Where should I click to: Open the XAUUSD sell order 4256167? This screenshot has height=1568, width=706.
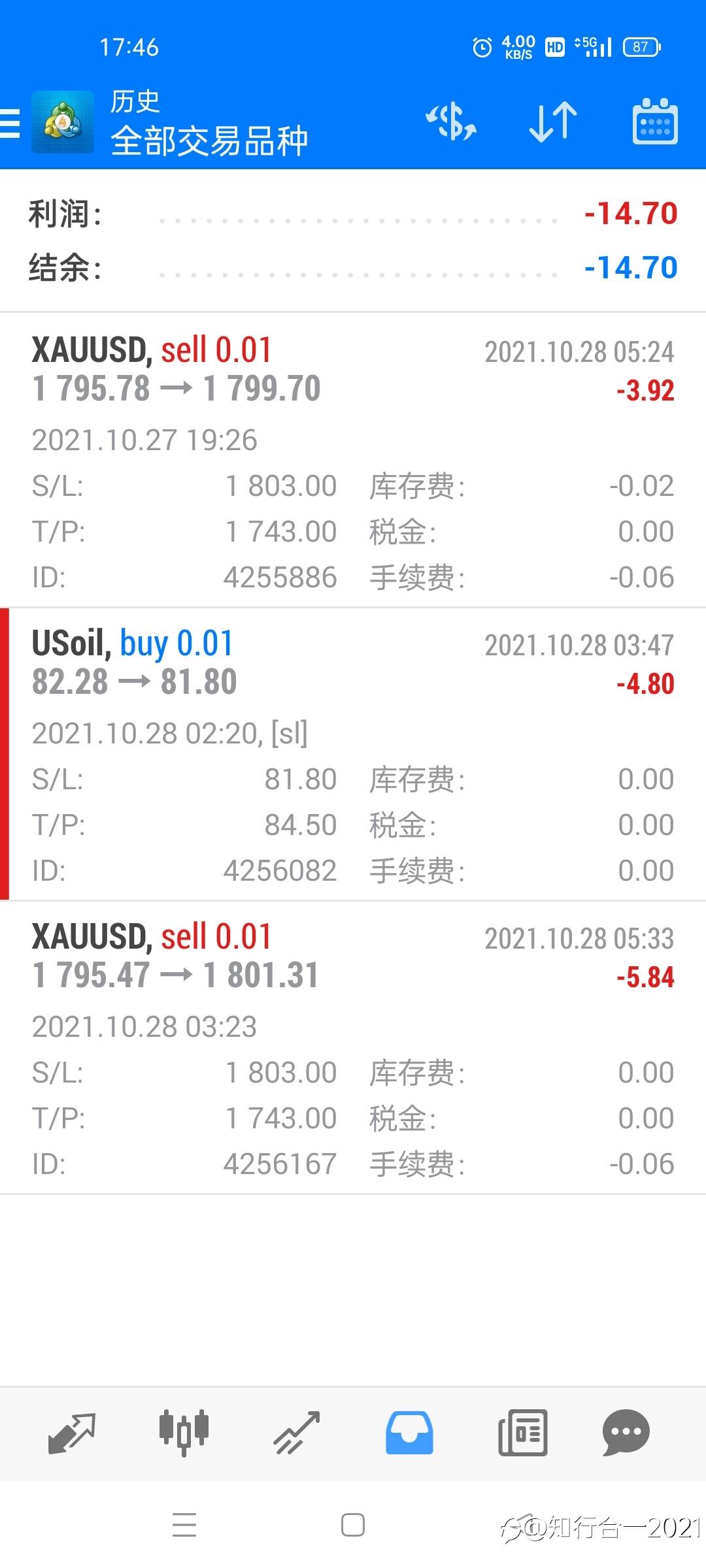(353, 1047)
